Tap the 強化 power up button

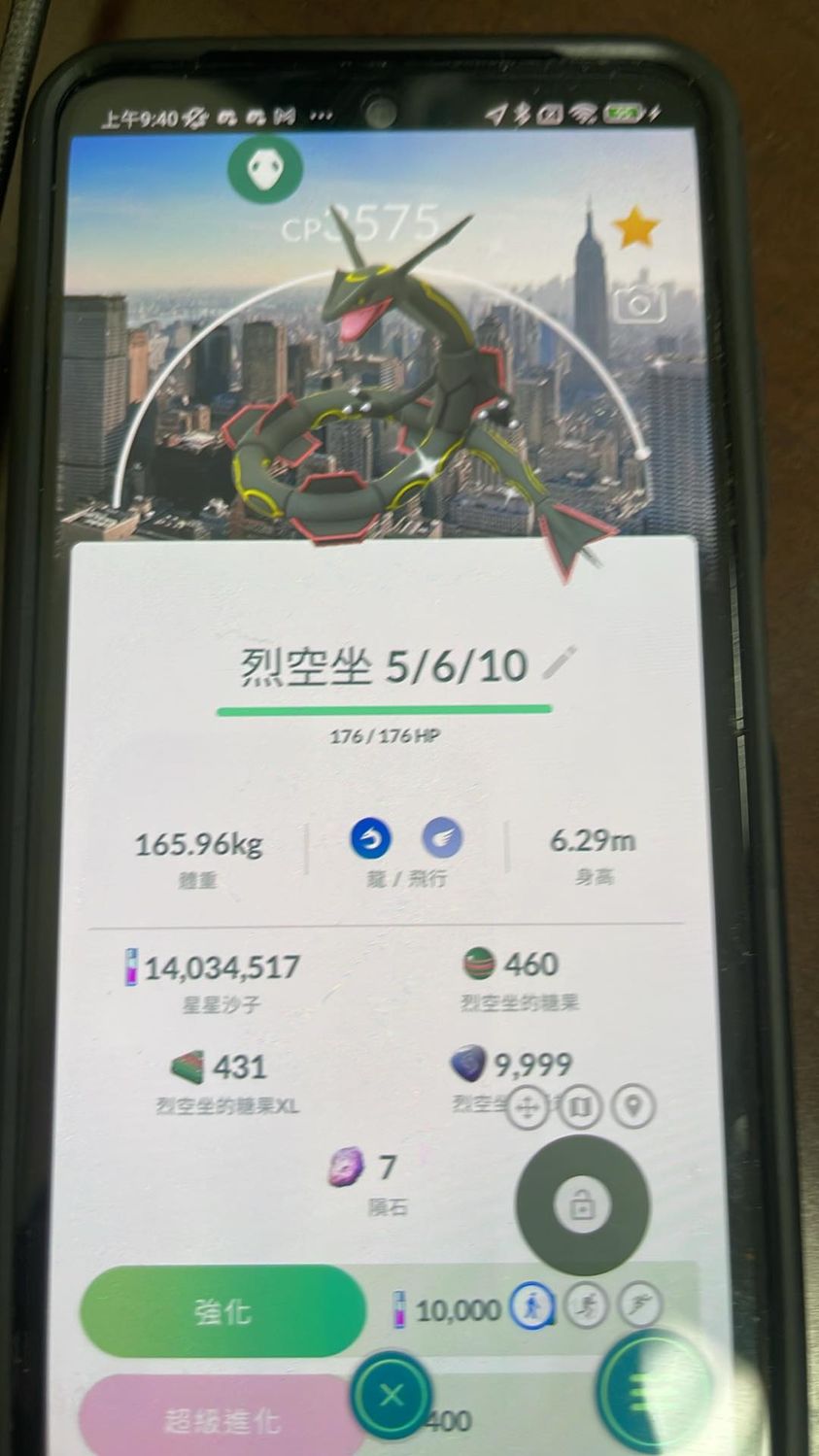[x=223, y=1311]
